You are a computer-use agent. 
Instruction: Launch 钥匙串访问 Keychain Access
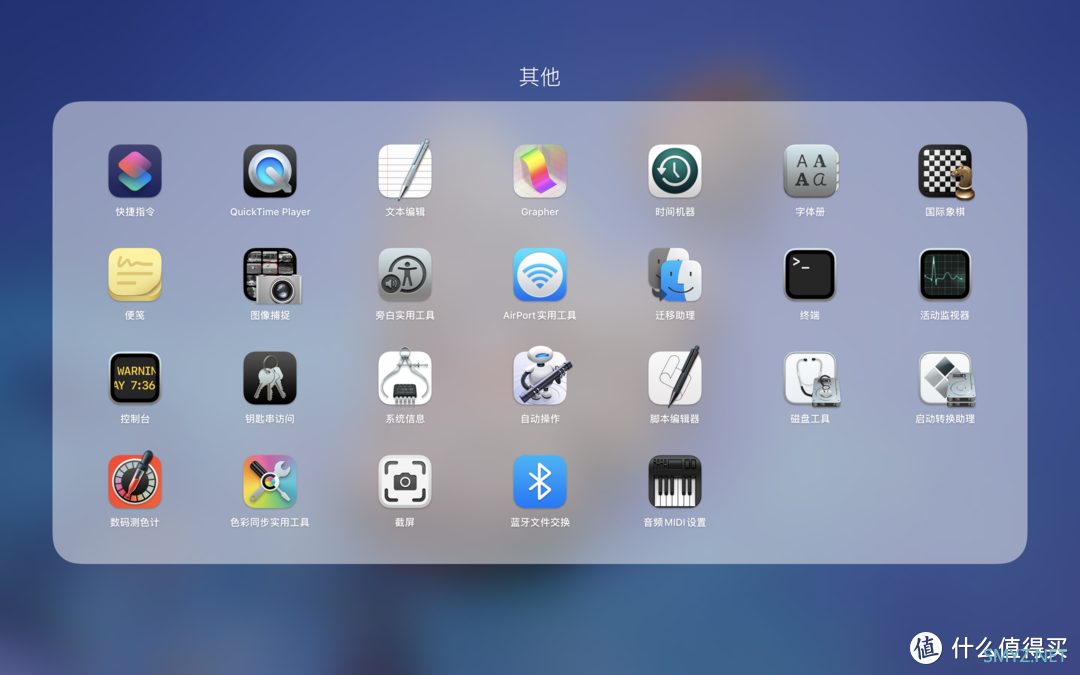tap(270, 378)
